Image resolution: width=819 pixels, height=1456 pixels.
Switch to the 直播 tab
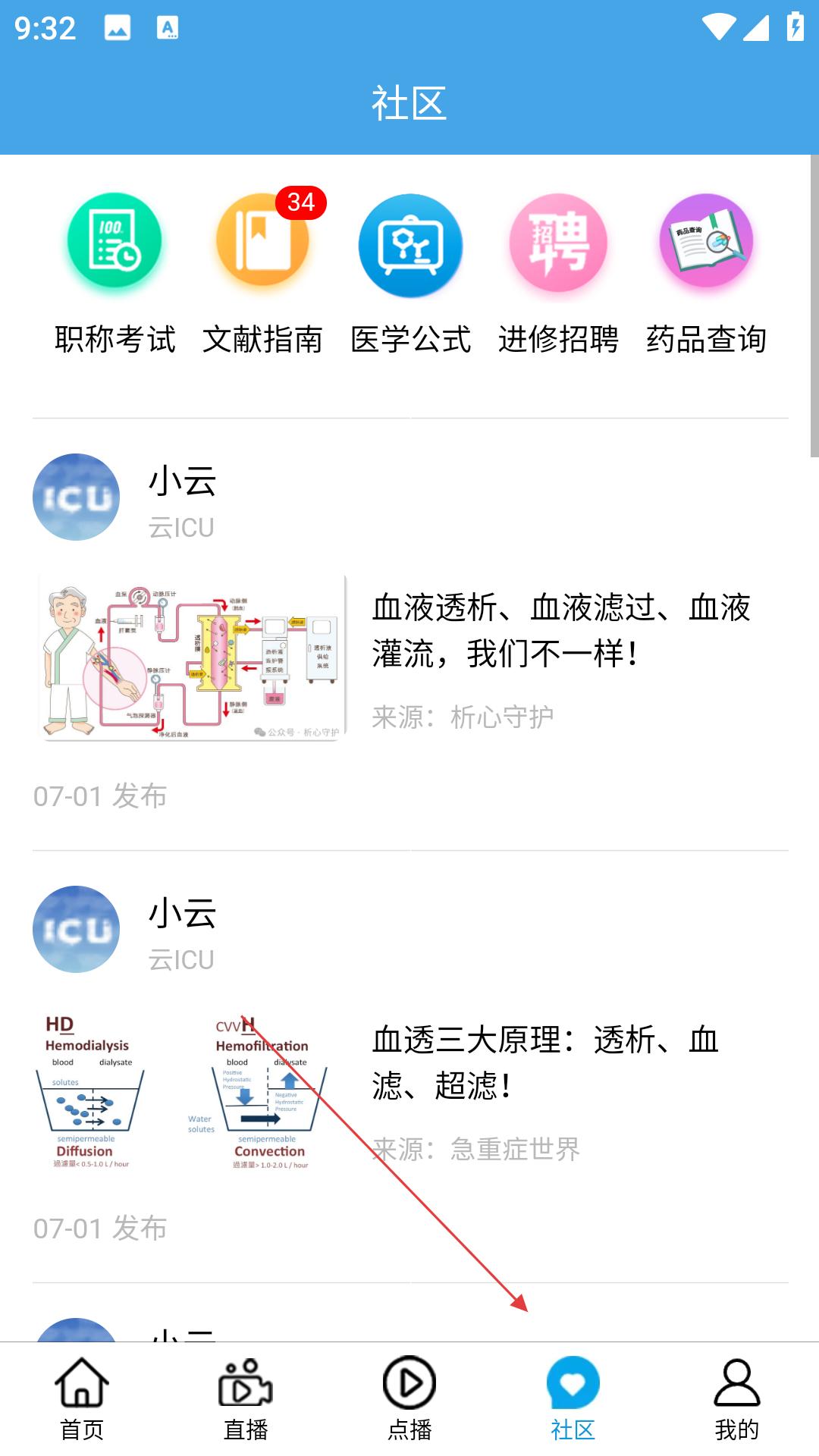coord(246,1399)
